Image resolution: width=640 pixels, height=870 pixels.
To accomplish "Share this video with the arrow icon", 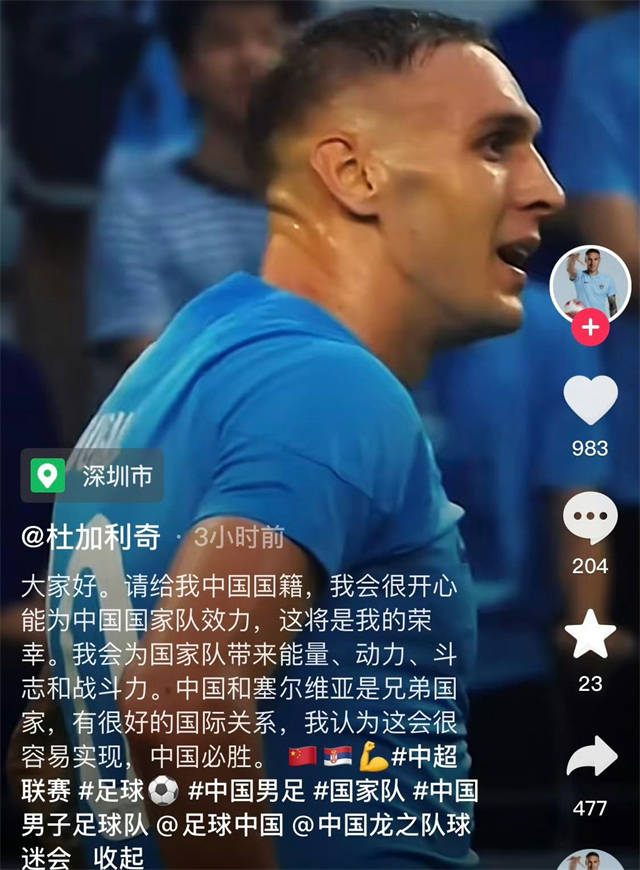I will pyautogui.click(x=590, y=758).
